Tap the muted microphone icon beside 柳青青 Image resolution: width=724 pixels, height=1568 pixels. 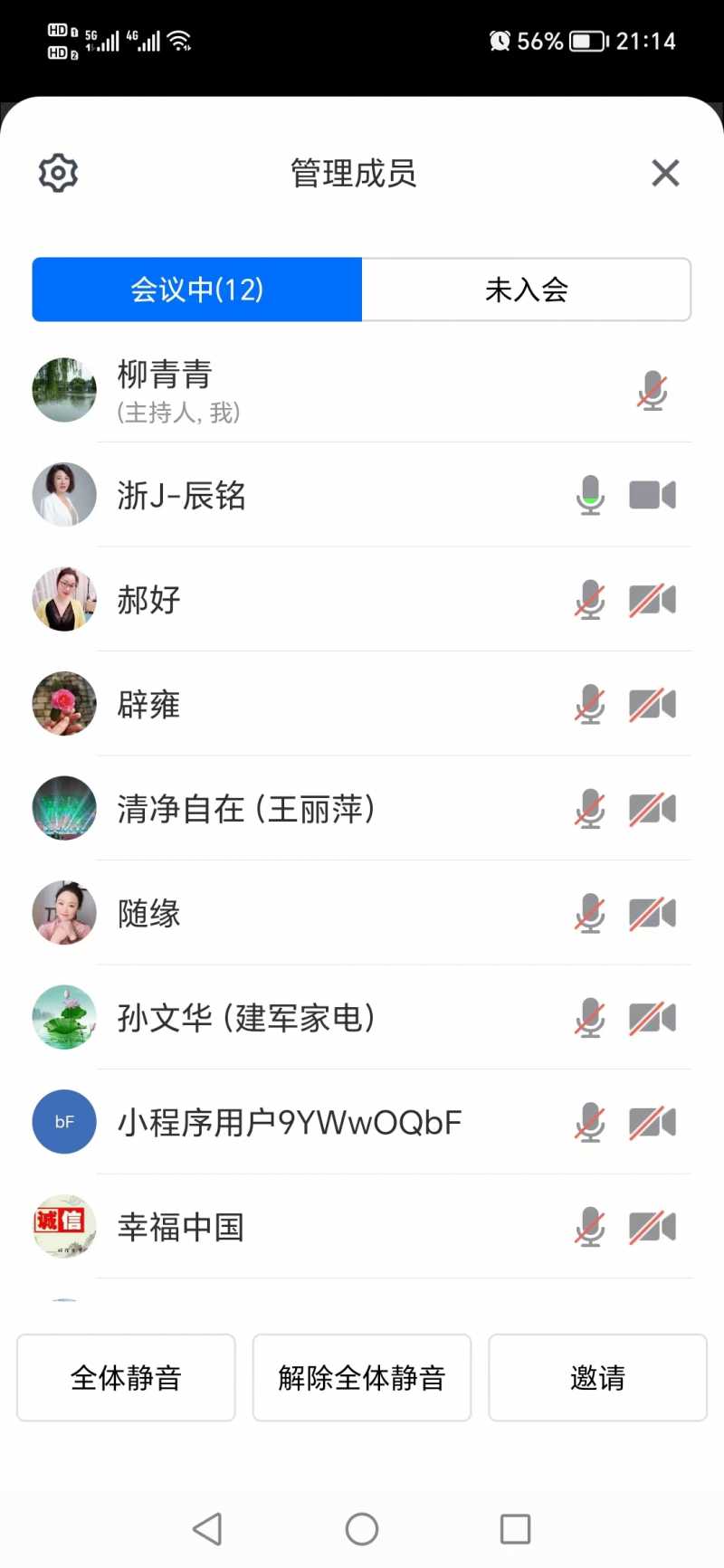click(652, 391)
